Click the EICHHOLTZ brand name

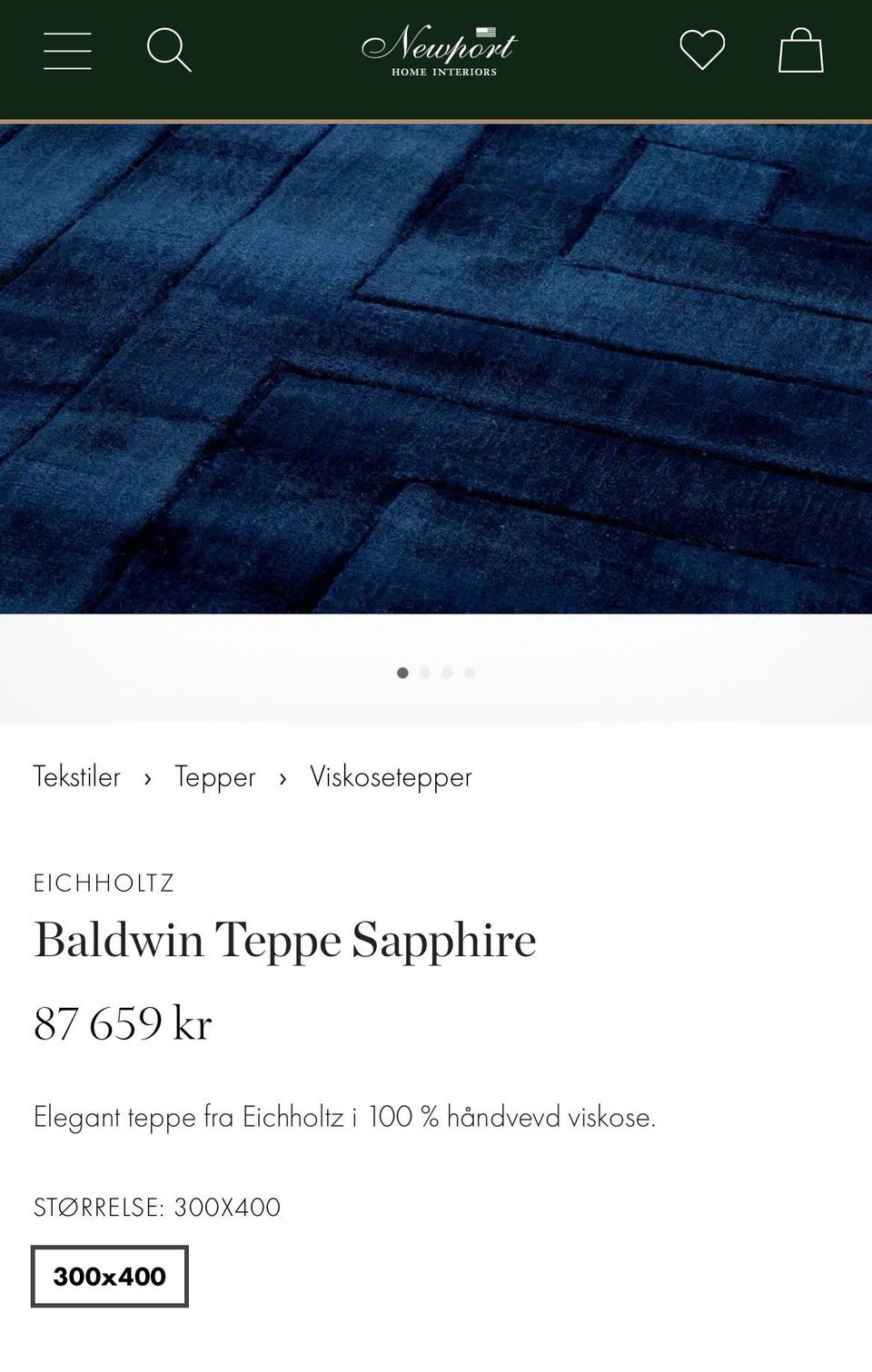click(x=104, y=882)
